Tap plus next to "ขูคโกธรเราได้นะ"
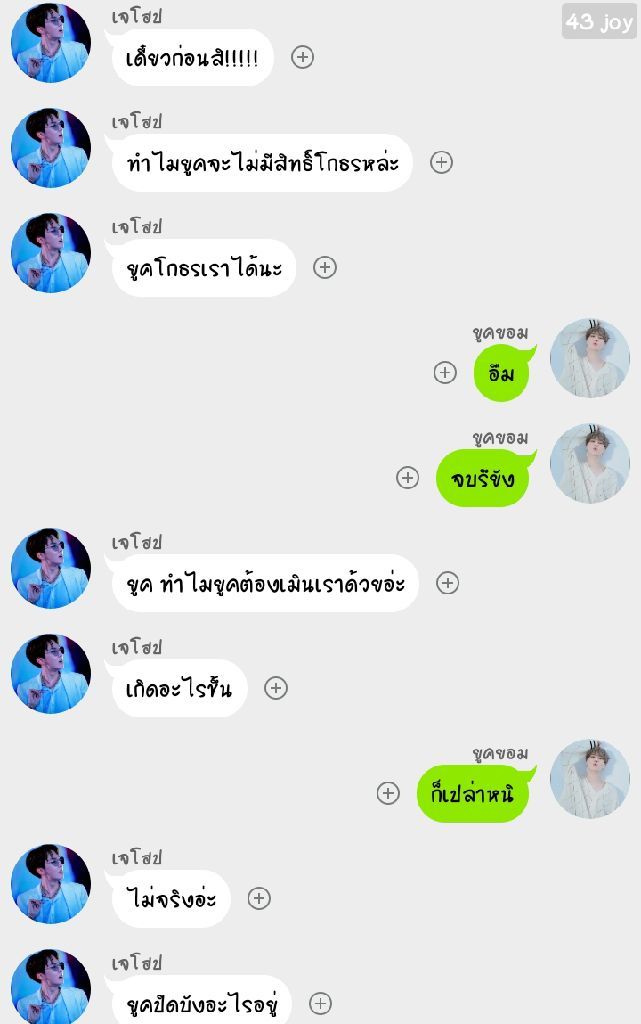 coord(325,267)
